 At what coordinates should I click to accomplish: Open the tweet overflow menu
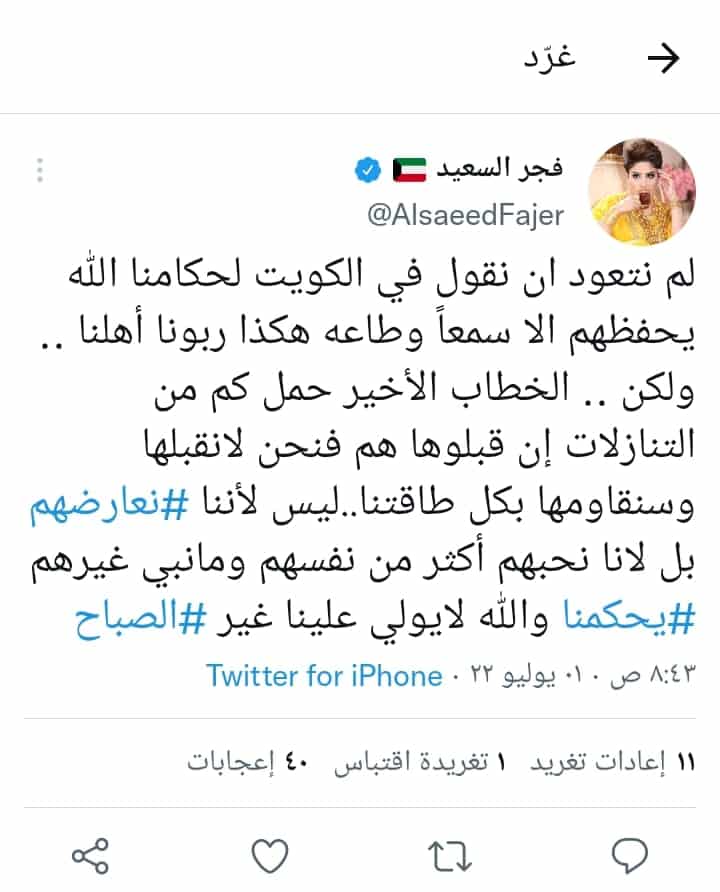(41, 171)
